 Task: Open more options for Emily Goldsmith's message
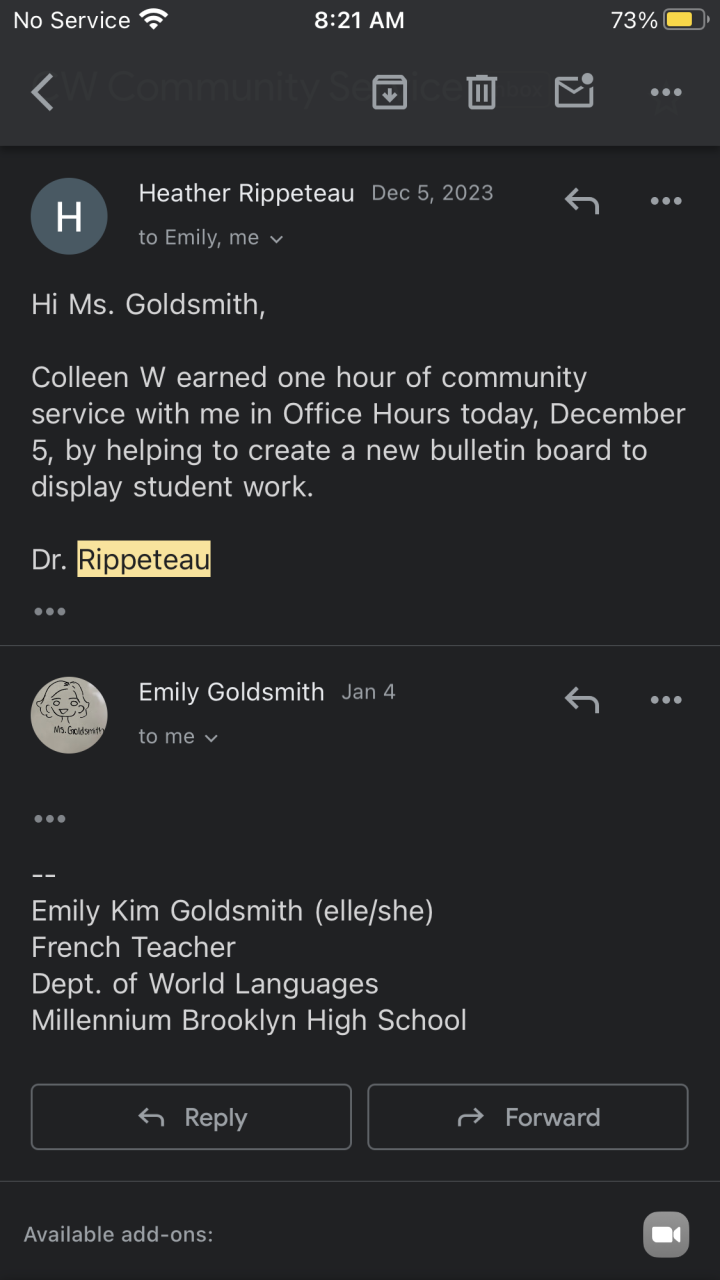[x=666, y=700]
